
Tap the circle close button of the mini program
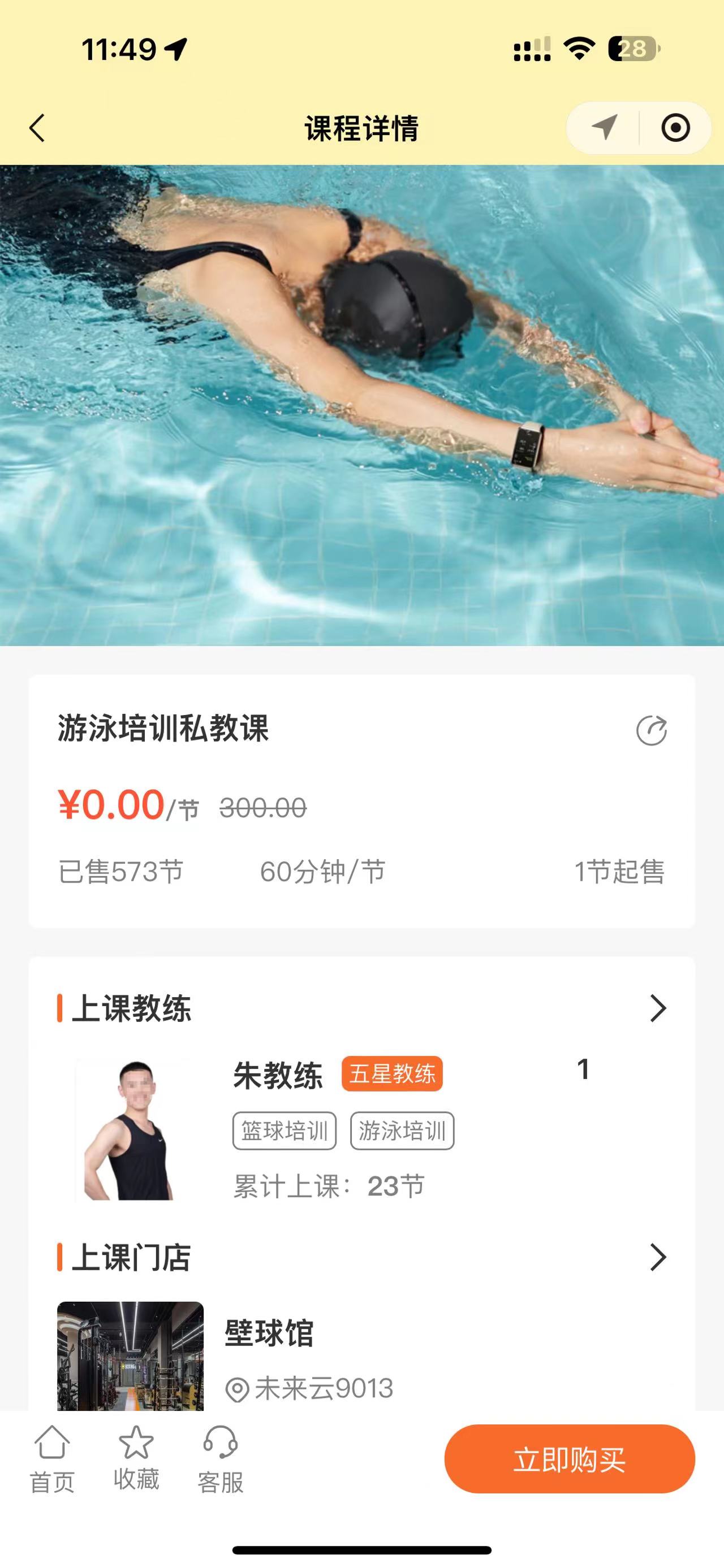click(675, 128)
